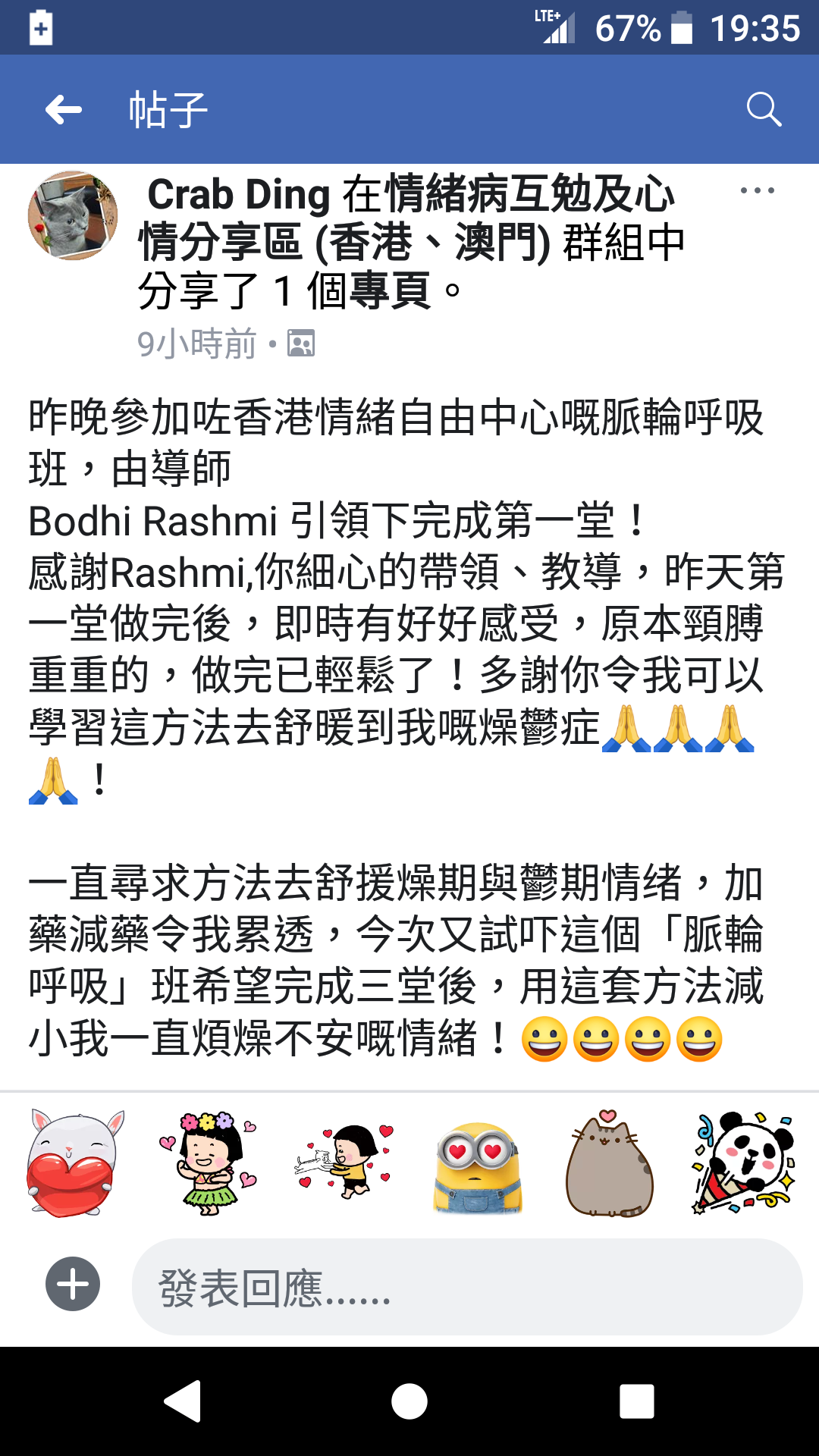Screen dimensions: 819x1456
Task: Open search in the post screen
Action: click(763, 110)
